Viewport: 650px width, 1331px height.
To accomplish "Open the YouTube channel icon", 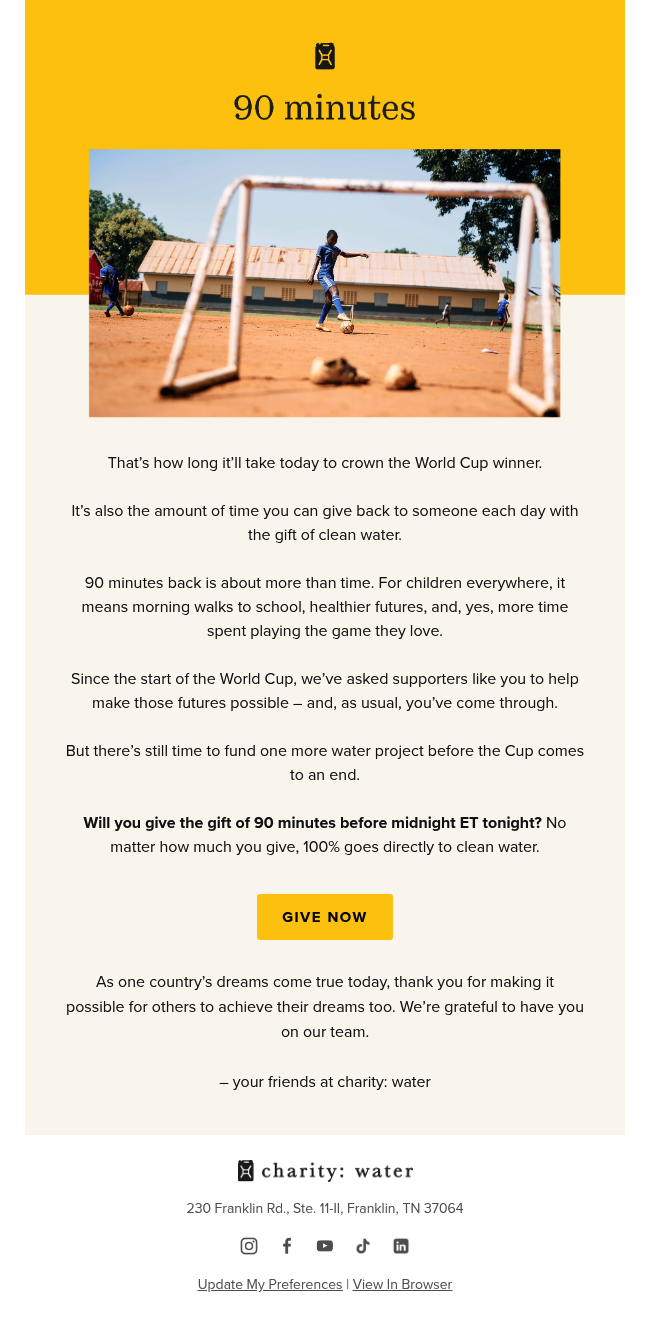I will (325, 1246).
